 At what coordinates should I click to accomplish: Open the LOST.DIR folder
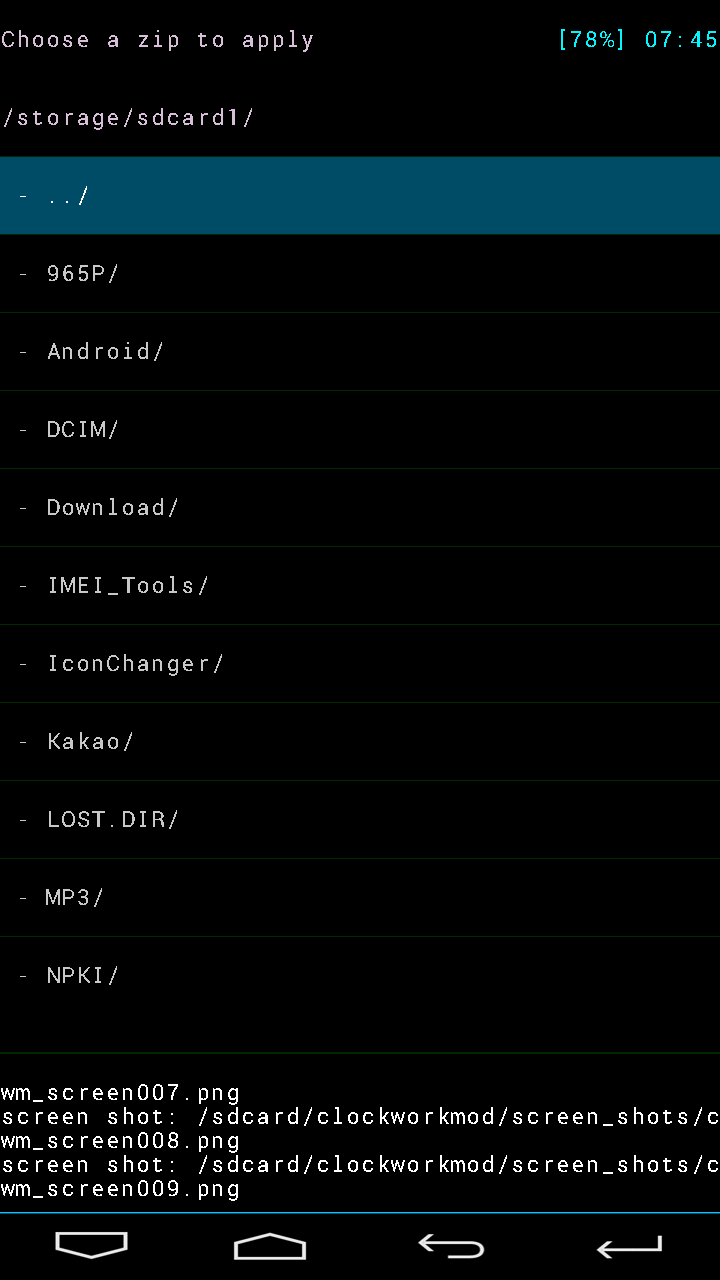[x=360, y=819]
